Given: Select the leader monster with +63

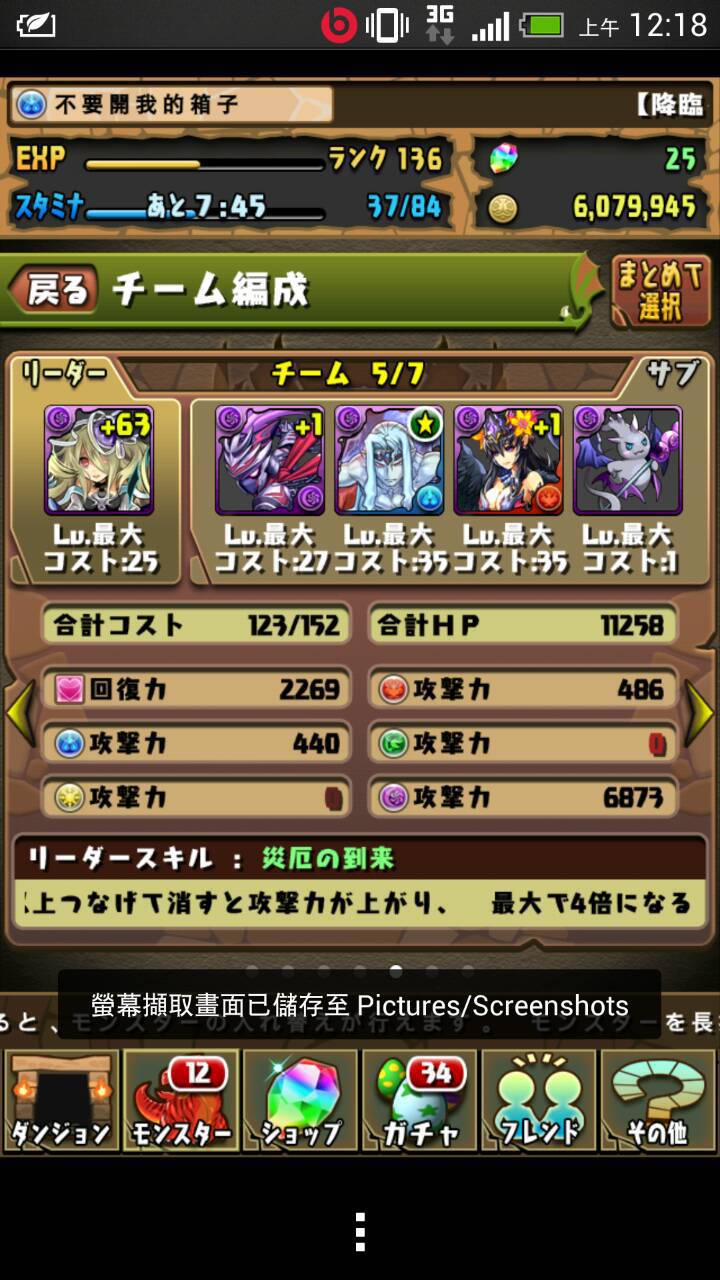Looking at the screenshot, I should [98, 460].
